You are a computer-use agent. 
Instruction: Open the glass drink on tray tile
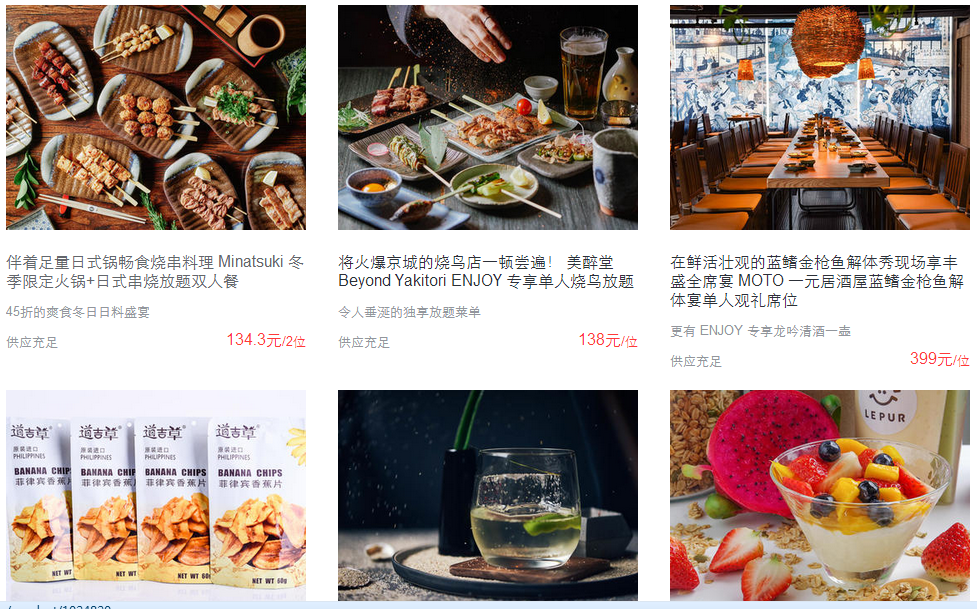(x=487, y=495)
